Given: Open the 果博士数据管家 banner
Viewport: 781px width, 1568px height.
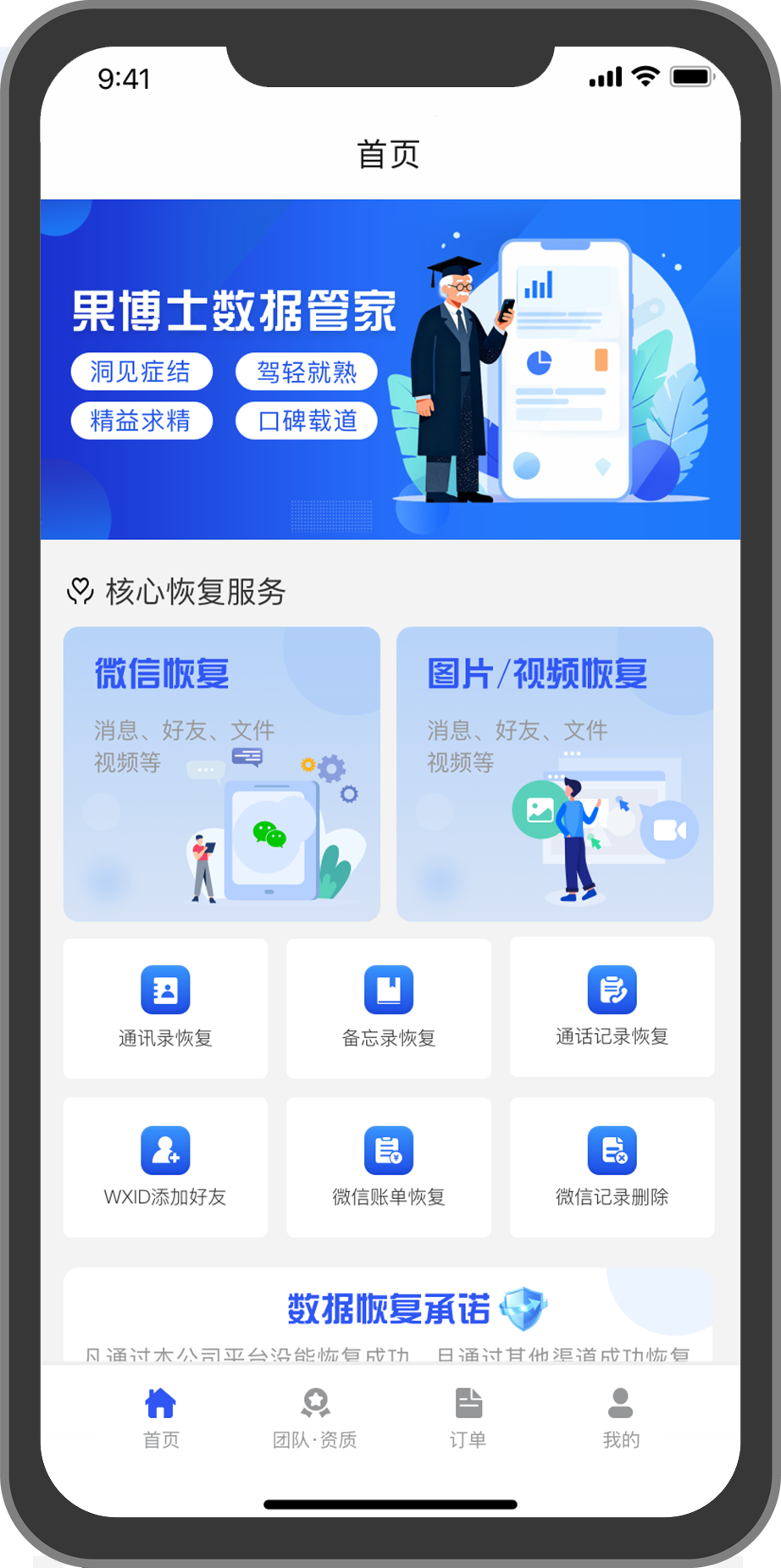Looking at the screenshot, I should click(390, 369).
